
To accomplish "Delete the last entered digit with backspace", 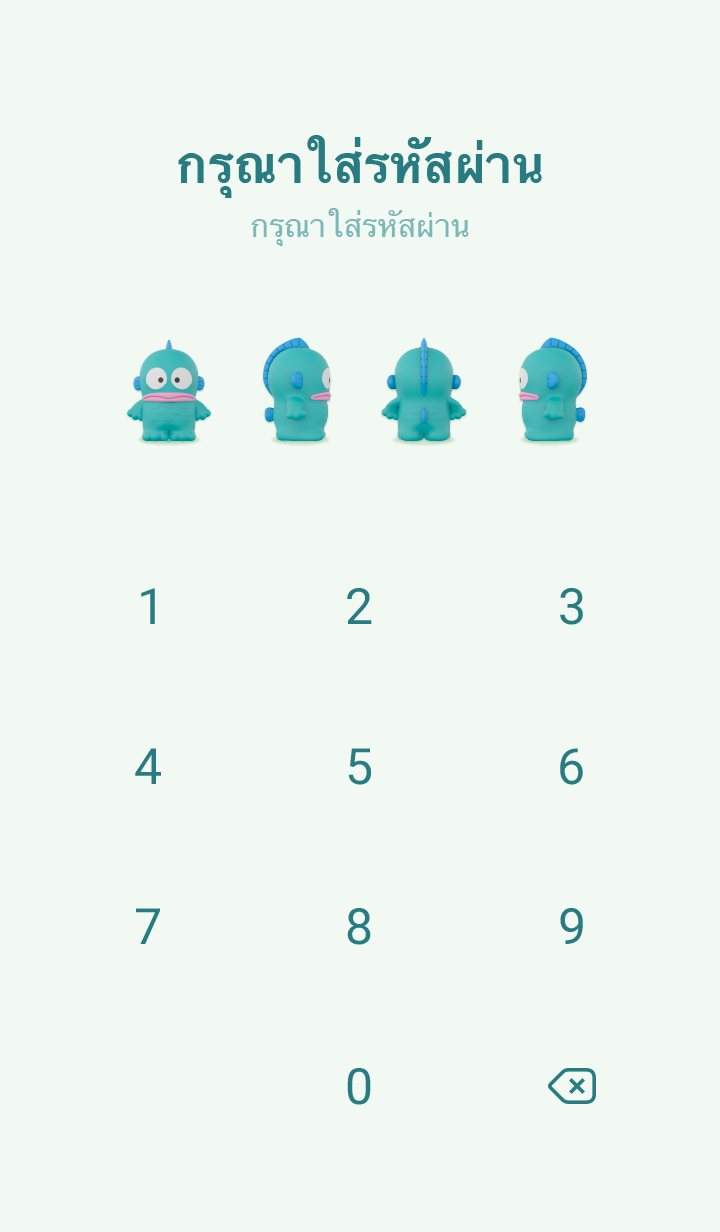I will click(572, 1086).
